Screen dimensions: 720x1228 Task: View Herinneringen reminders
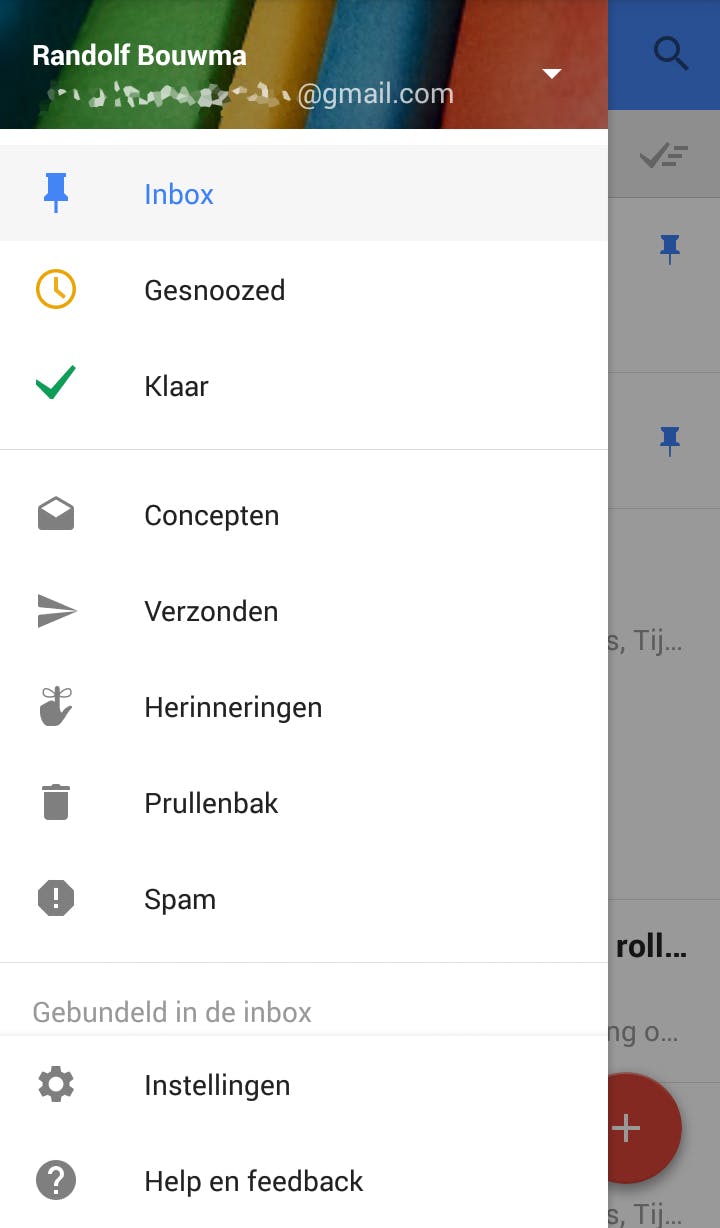233,707
